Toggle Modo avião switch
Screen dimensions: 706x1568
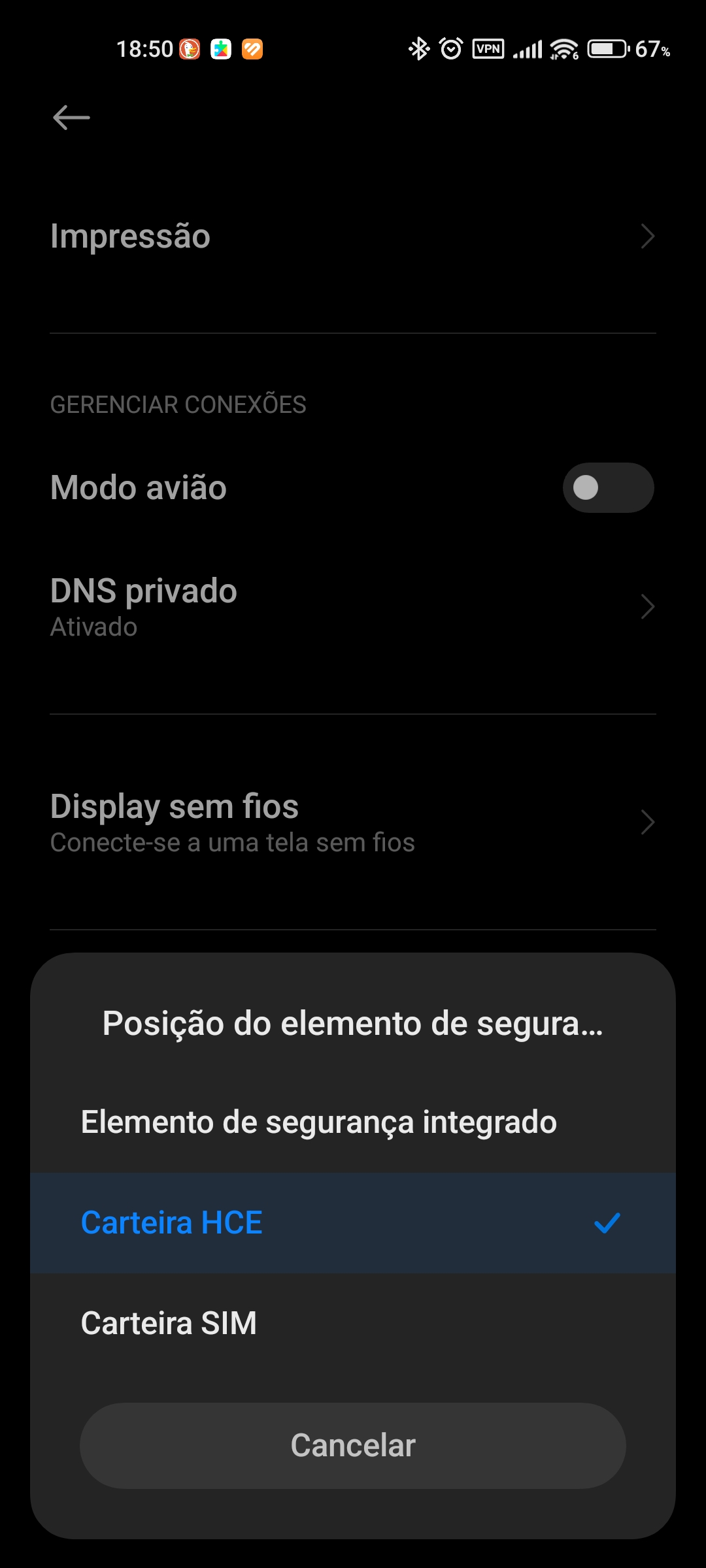point(608,487)
